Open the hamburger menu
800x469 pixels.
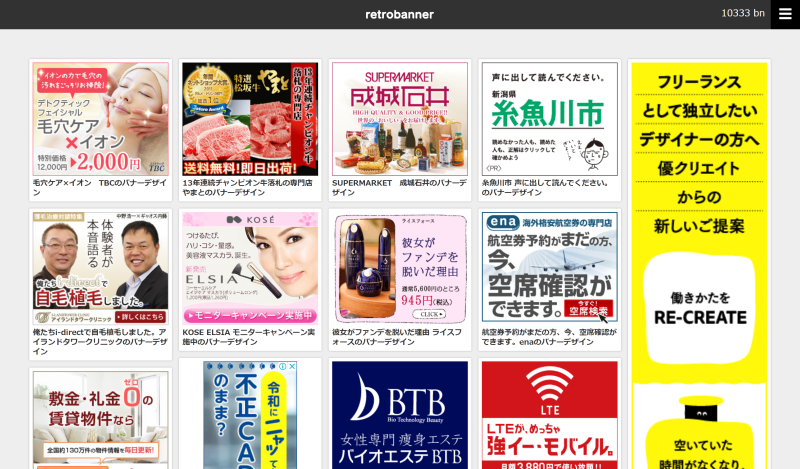[x=785, y=14]
